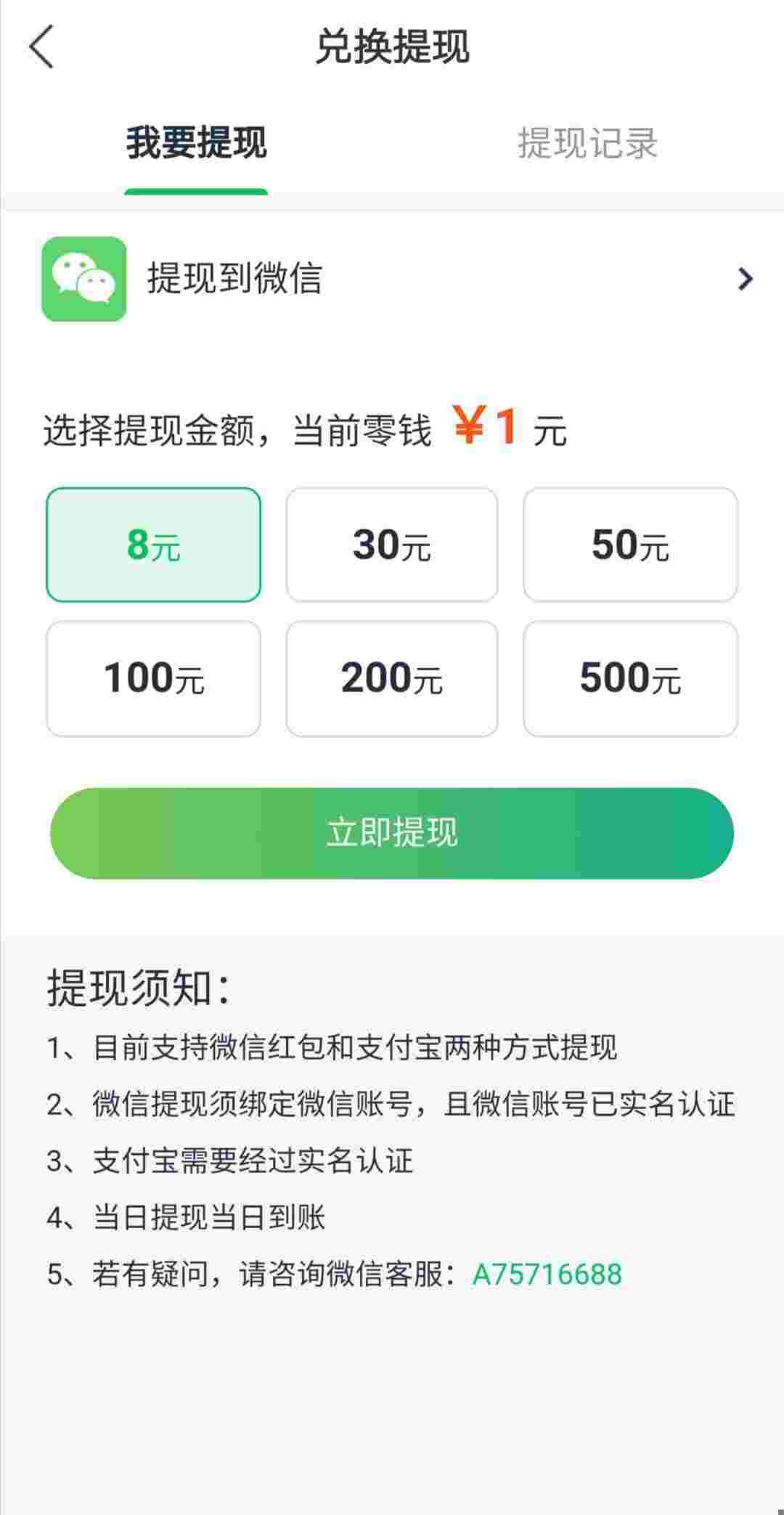The width and height of the screenshot is (784, 1515).
Task: Go back using the top-left arrow
Action: [x=41, y=46]
